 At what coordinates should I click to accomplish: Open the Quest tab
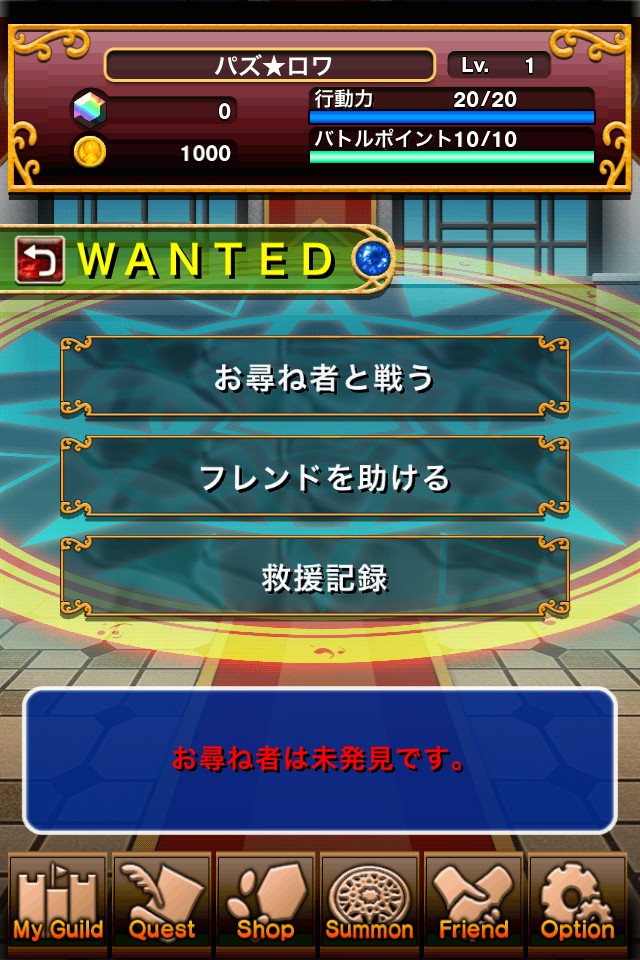pos(162,902)
